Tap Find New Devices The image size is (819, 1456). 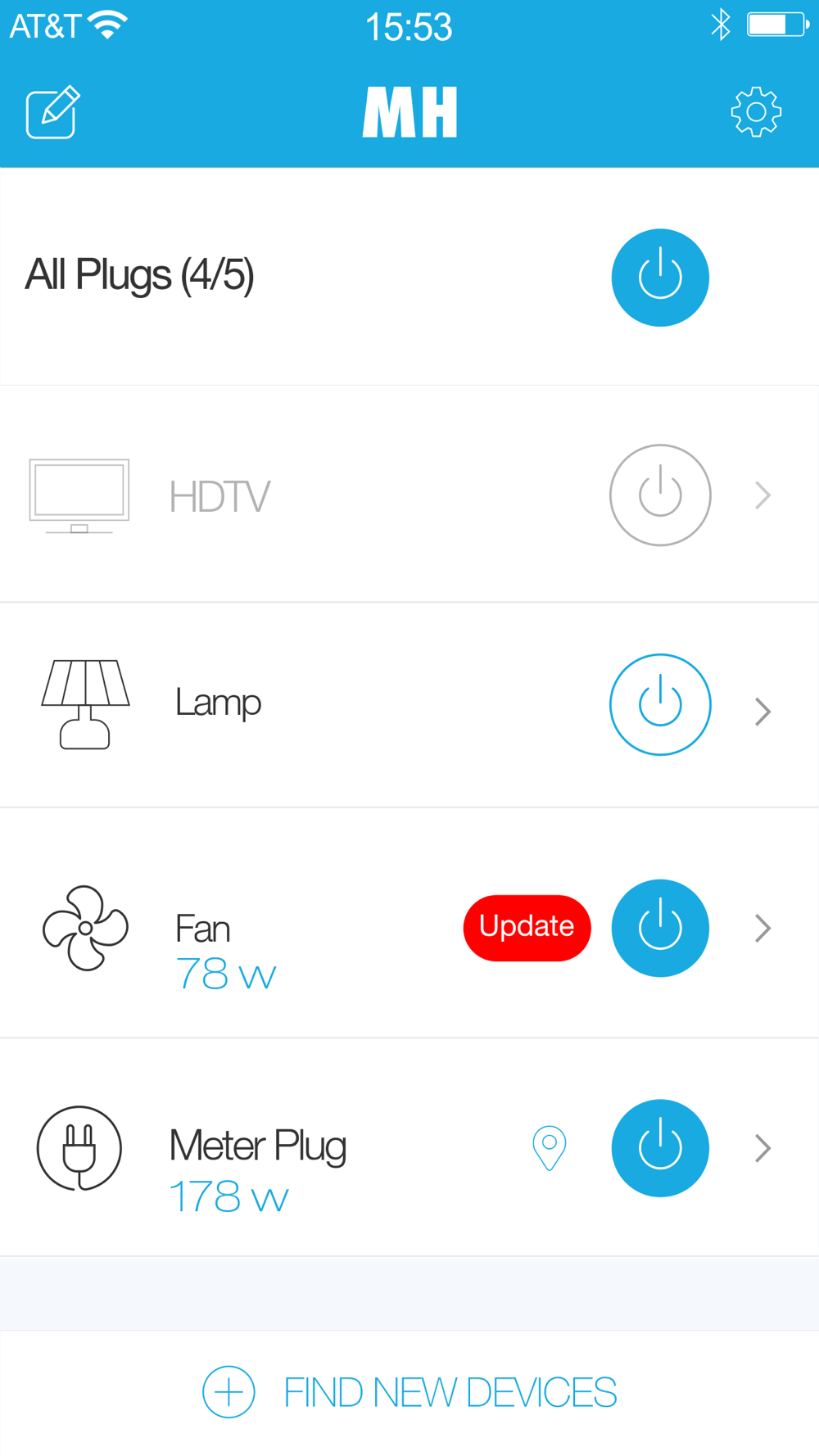pos(409,1392)
